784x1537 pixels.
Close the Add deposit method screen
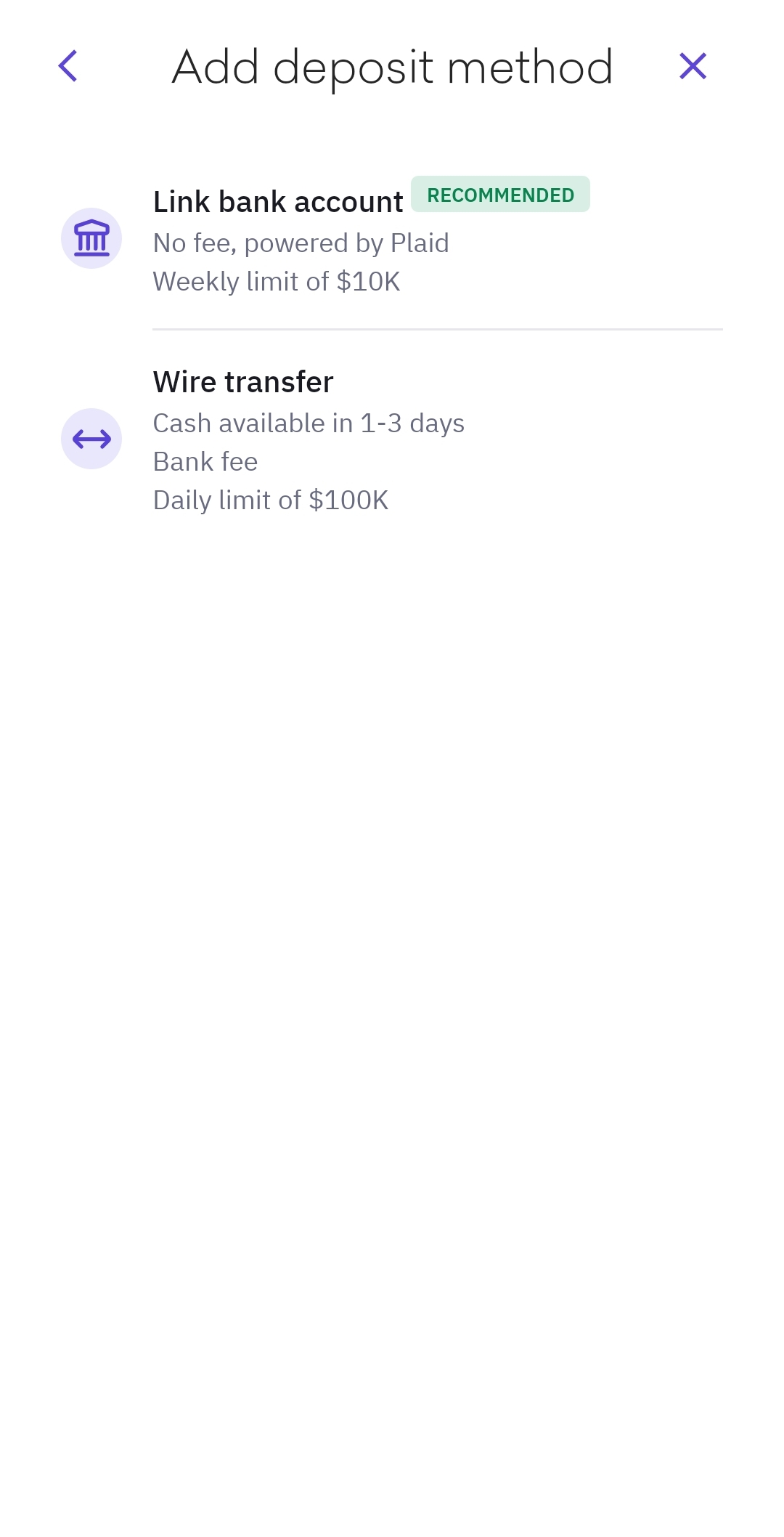coord(693,66)
